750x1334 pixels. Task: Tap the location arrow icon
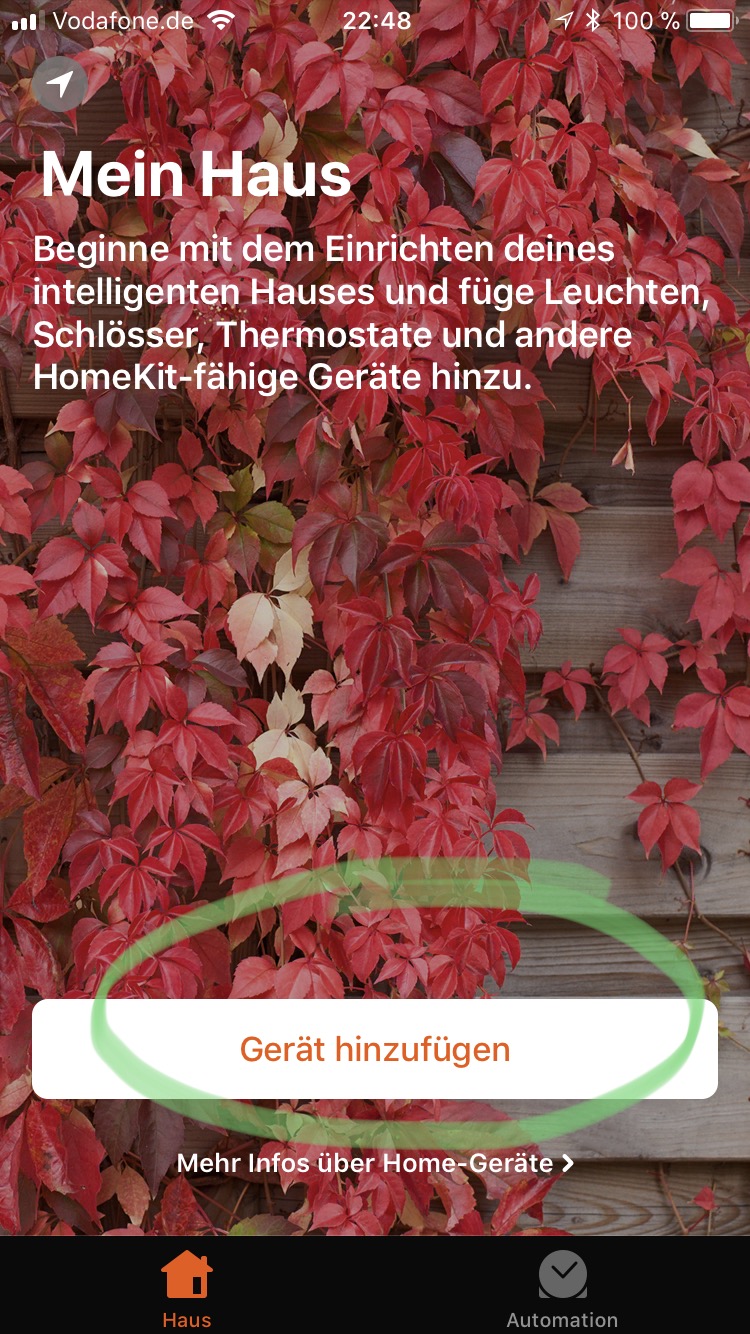pyautogui.click(x=60, y=84)
